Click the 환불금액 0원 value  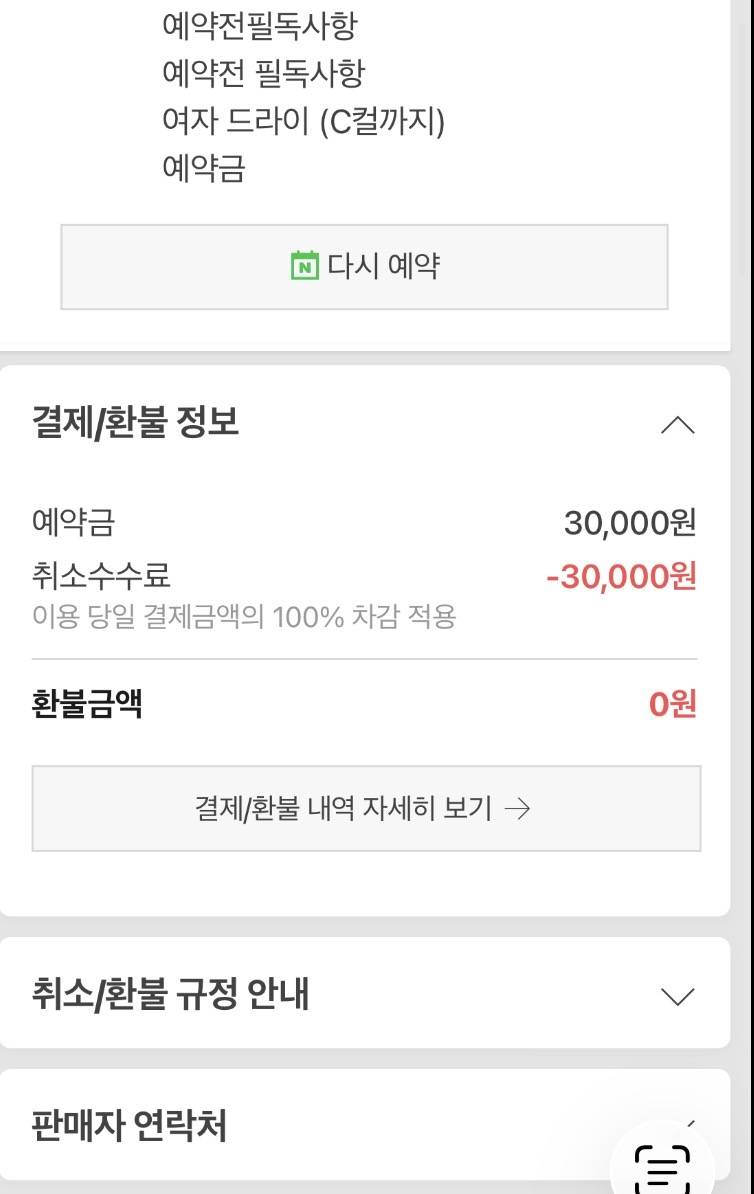(679, 703)
